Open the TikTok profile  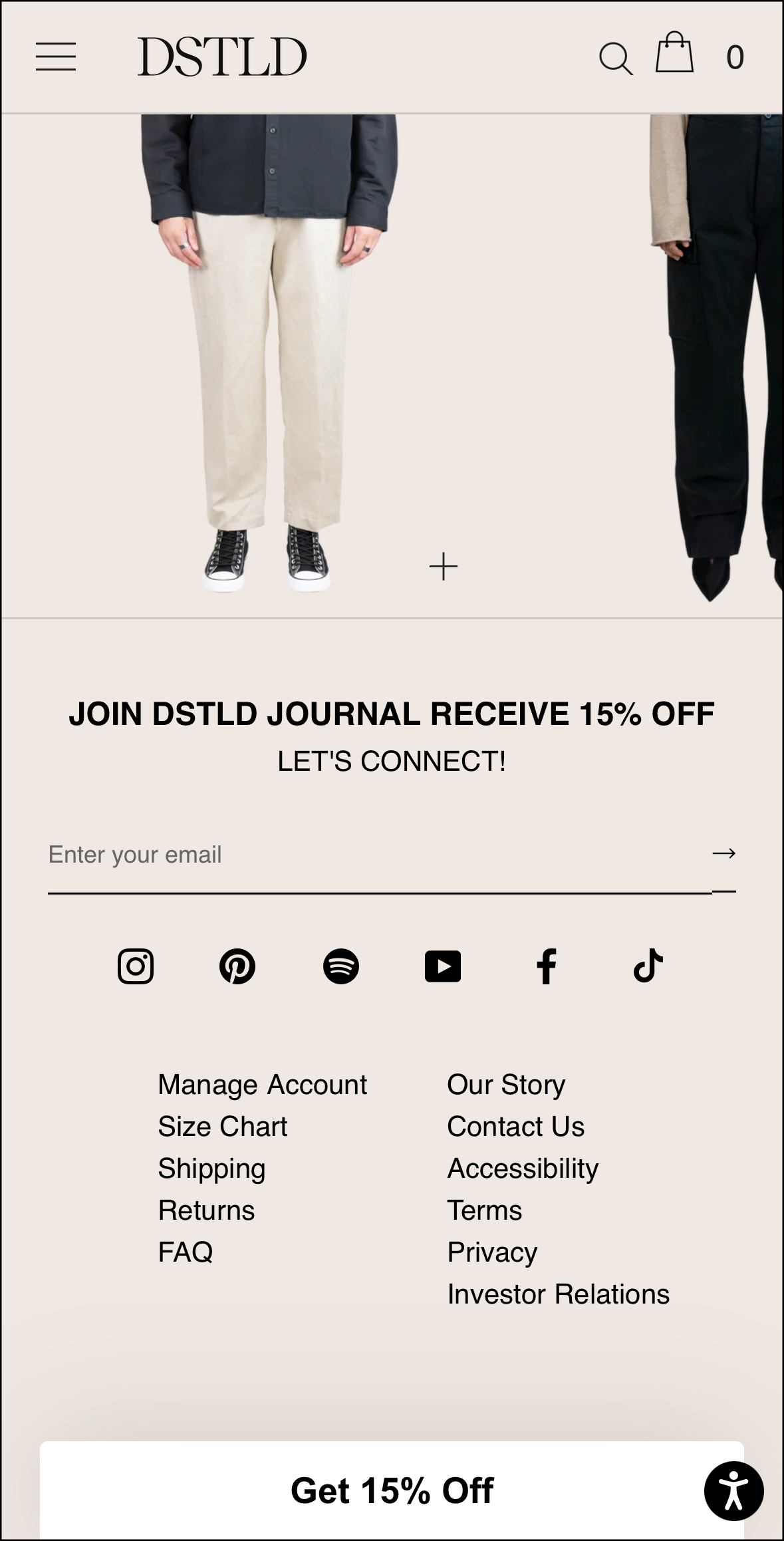tap(648, 966)
